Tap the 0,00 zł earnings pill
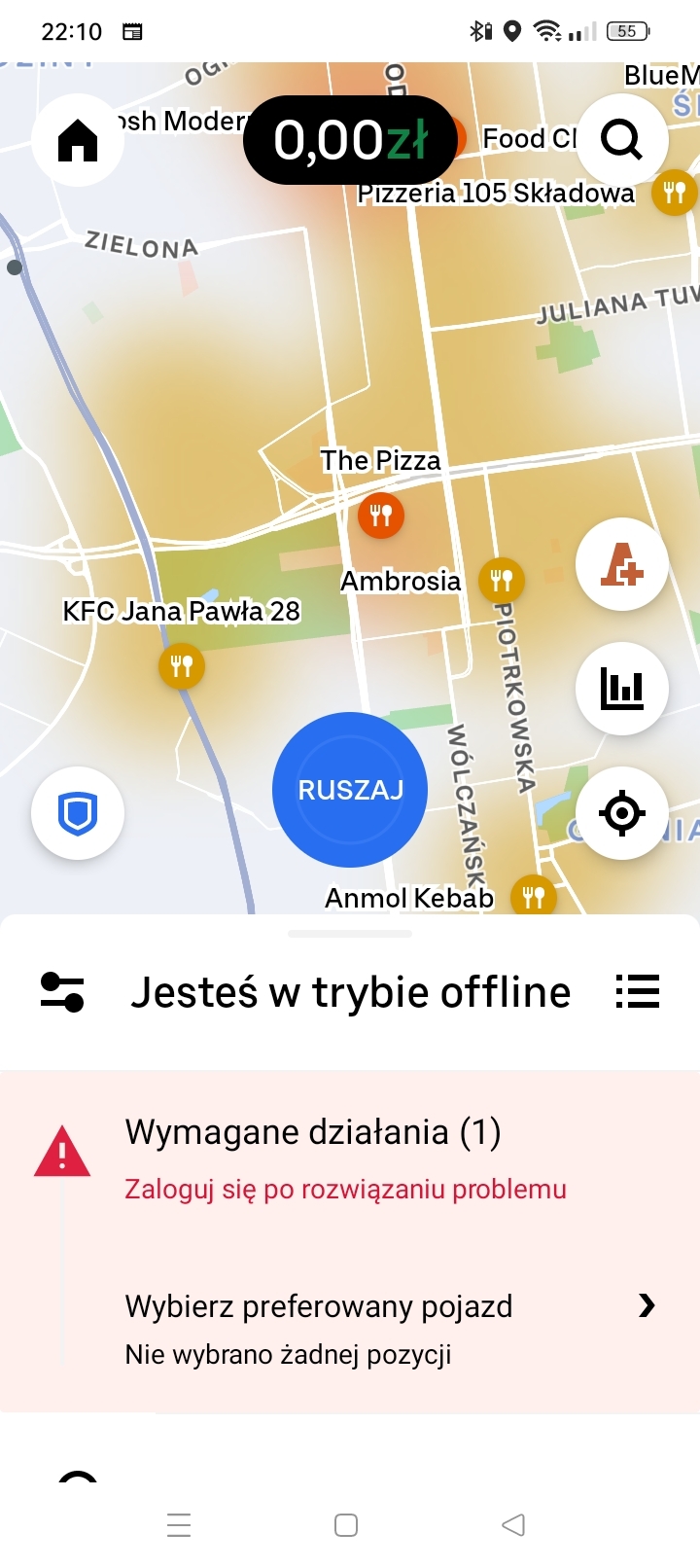700x1568 pixels. coord(350,140)
